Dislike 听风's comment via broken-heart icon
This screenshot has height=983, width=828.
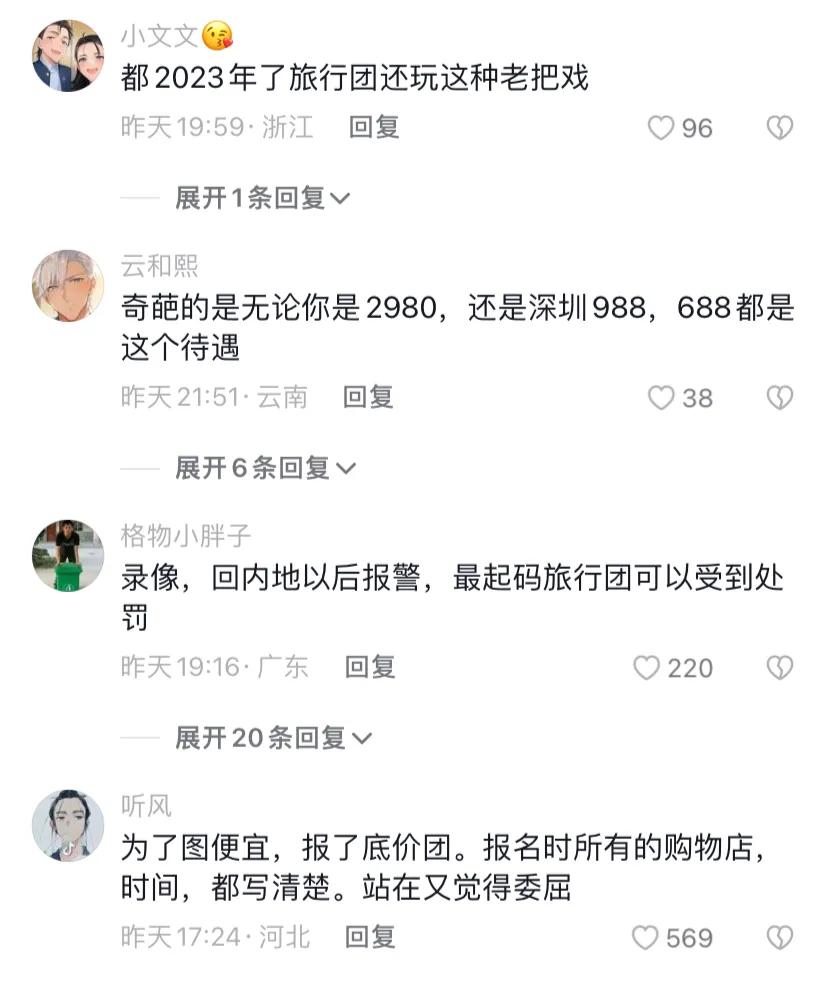[778, 938]
